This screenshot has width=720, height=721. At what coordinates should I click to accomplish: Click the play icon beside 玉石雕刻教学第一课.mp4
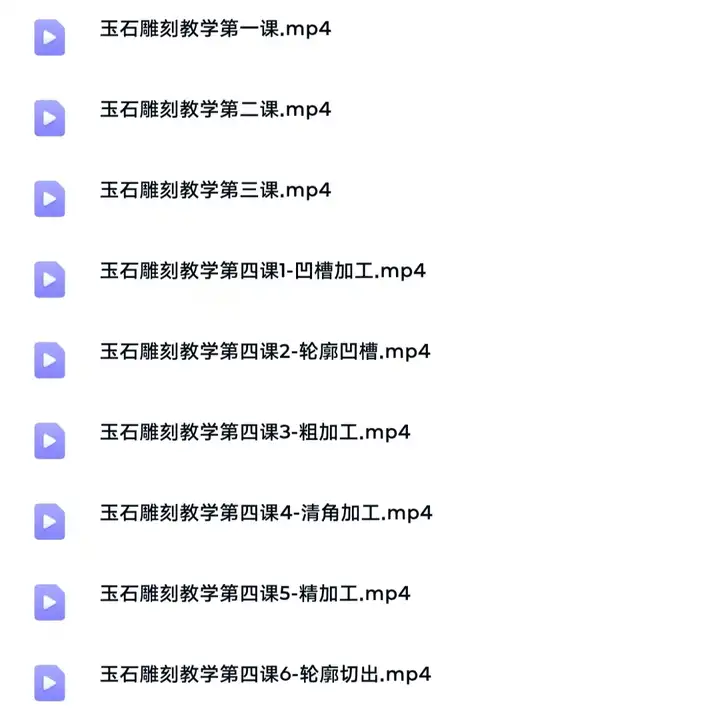49,37
